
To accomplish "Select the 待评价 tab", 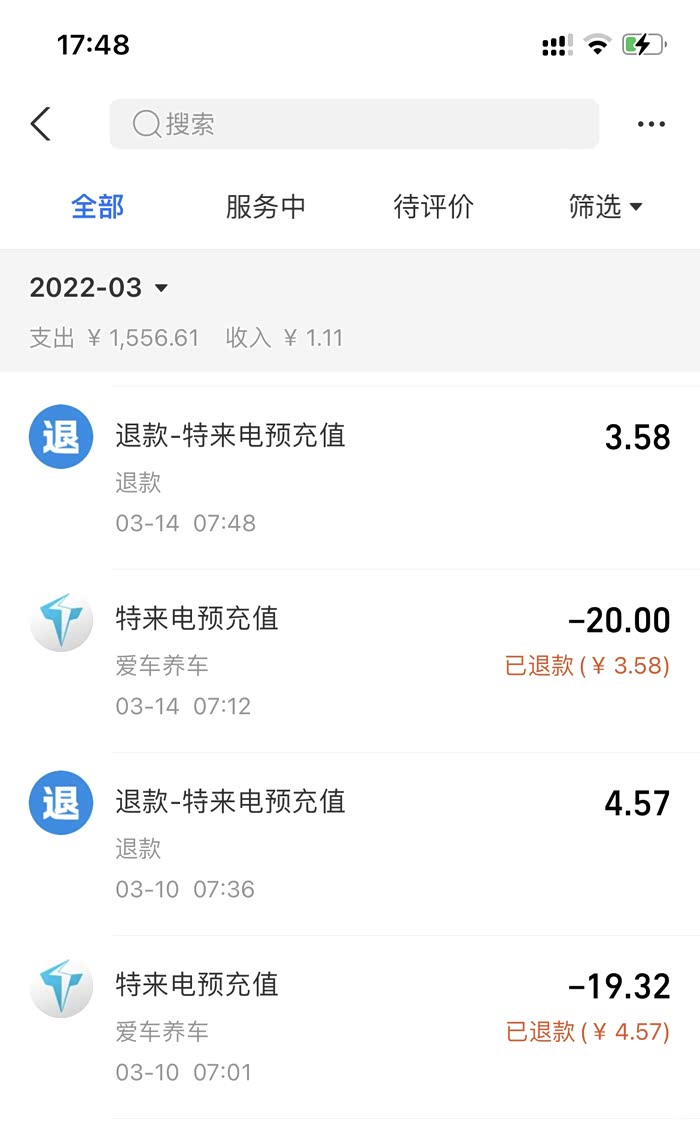I will coord(433,207).
